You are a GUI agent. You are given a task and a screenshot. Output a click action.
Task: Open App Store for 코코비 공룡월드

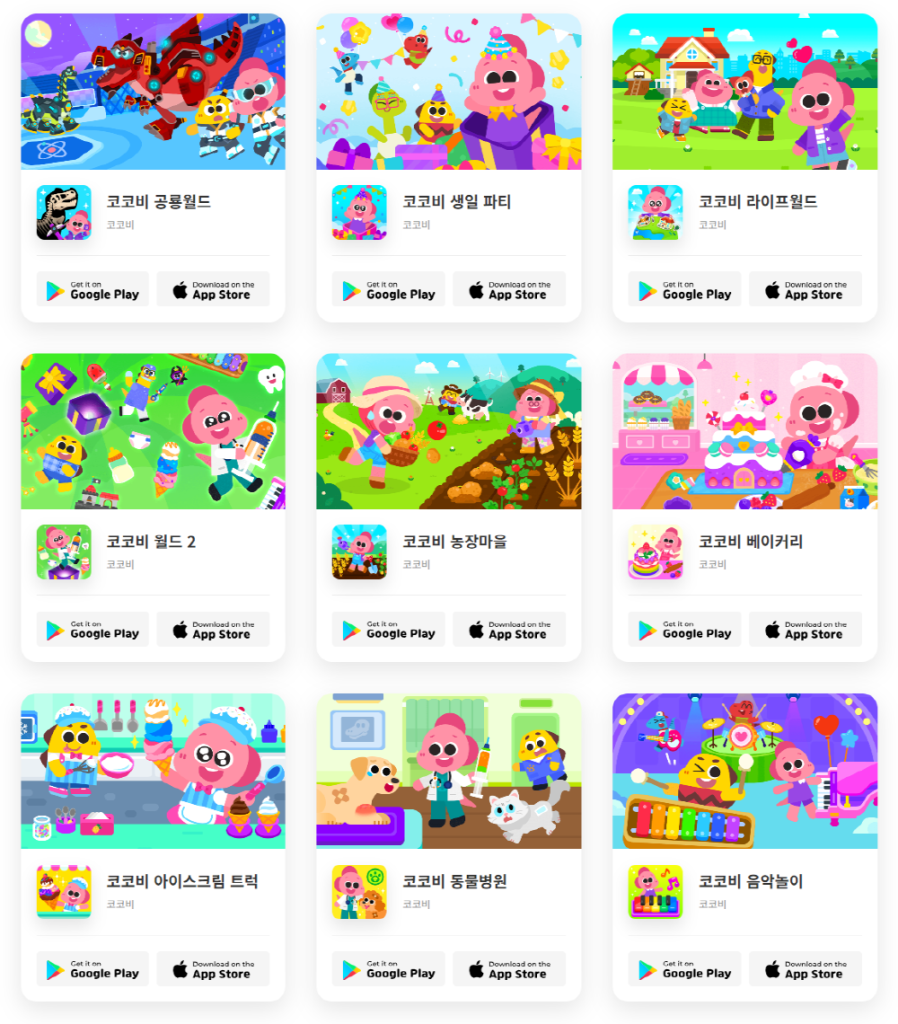click(213, 290)
